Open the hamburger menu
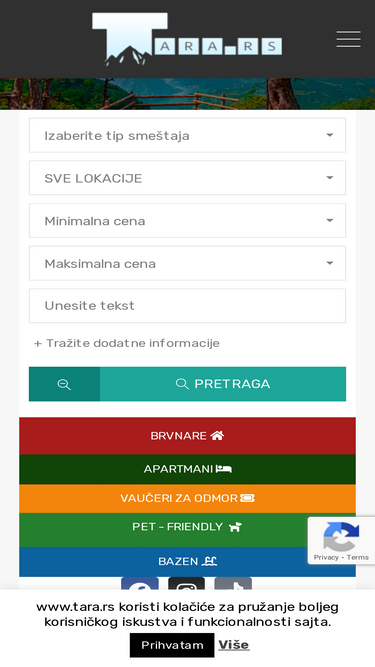This screenshot has height=667, width=375. [348, 39]
